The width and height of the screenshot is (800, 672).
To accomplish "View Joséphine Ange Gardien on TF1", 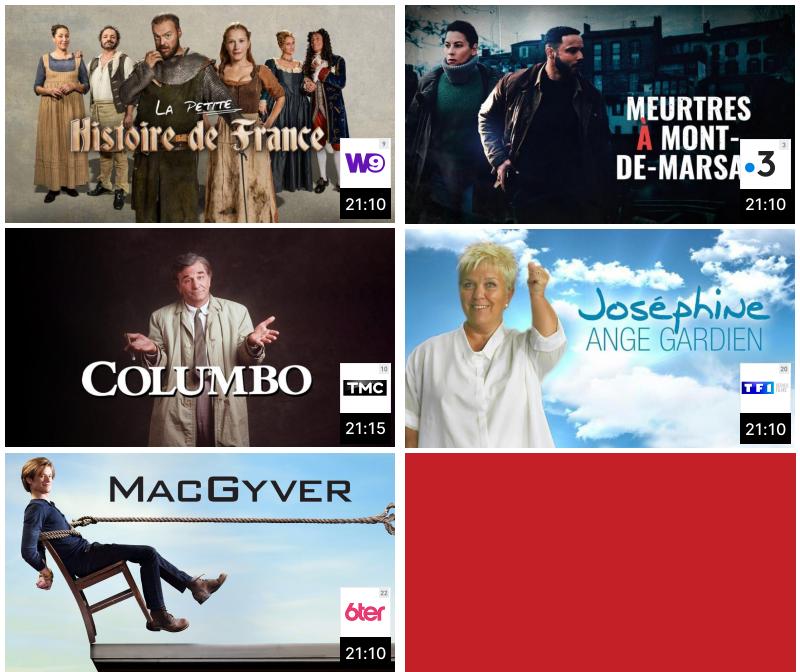I will coord(599,338).
